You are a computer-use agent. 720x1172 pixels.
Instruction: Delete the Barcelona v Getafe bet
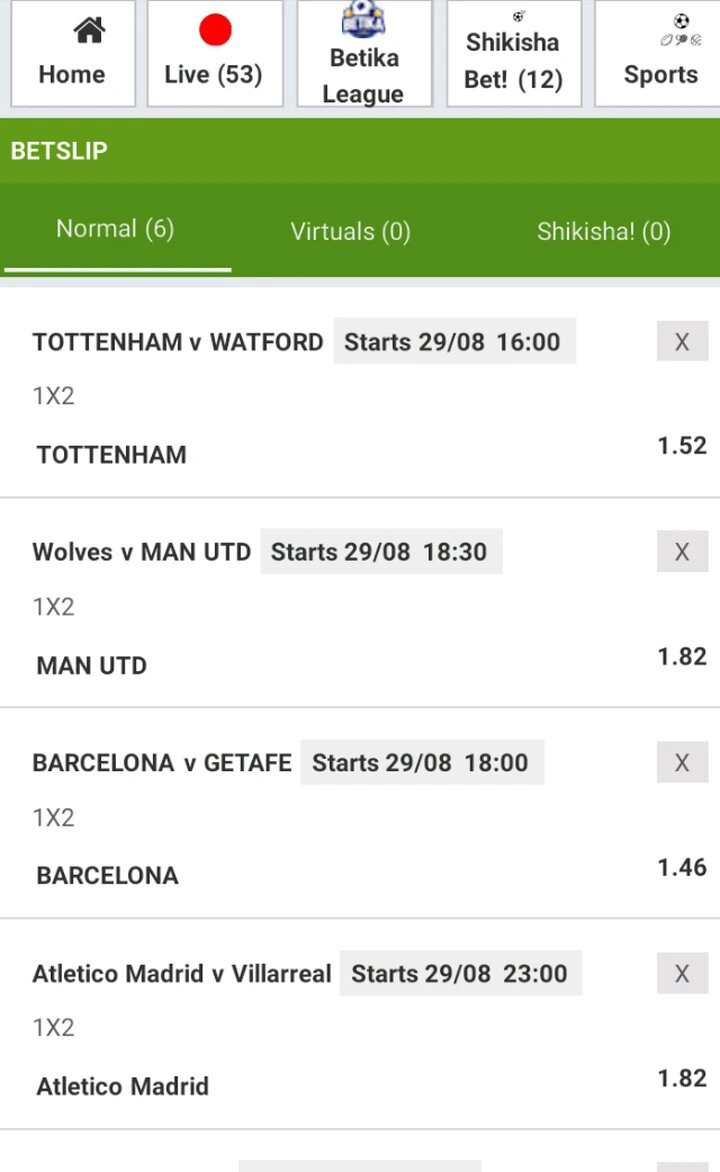point(682,762)
